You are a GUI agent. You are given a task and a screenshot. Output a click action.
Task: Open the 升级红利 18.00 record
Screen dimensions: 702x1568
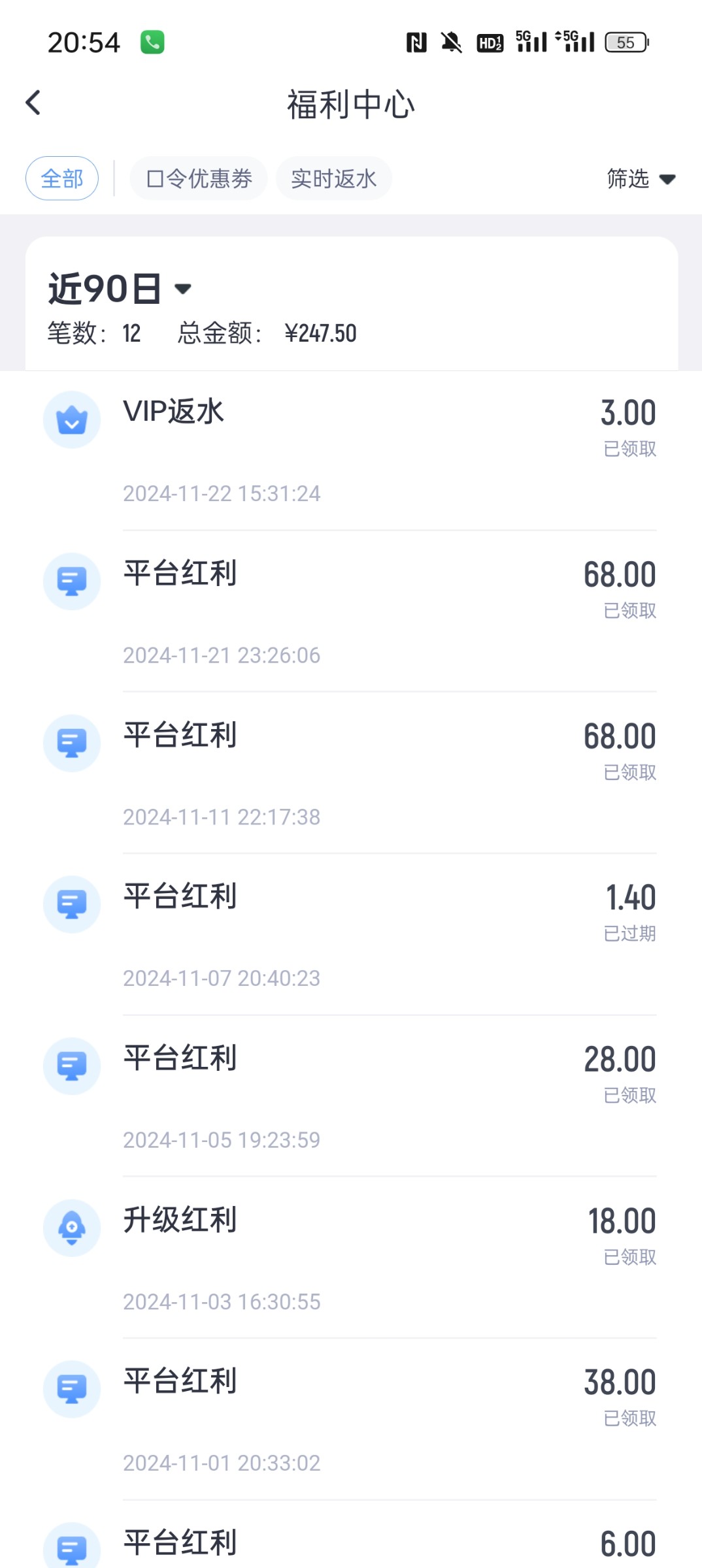click(351, 1258)
